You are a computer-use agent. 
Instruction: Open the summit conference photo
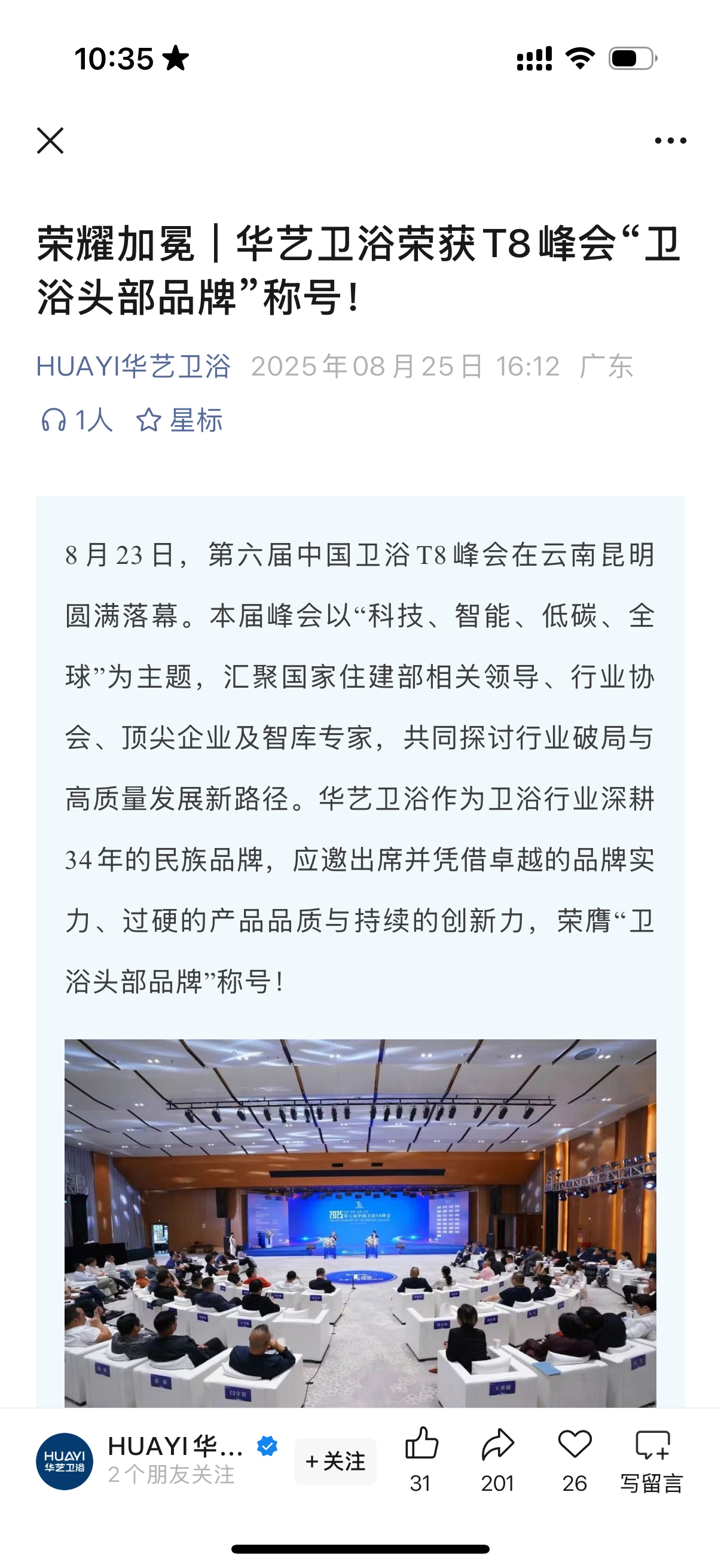(360, 1223)
